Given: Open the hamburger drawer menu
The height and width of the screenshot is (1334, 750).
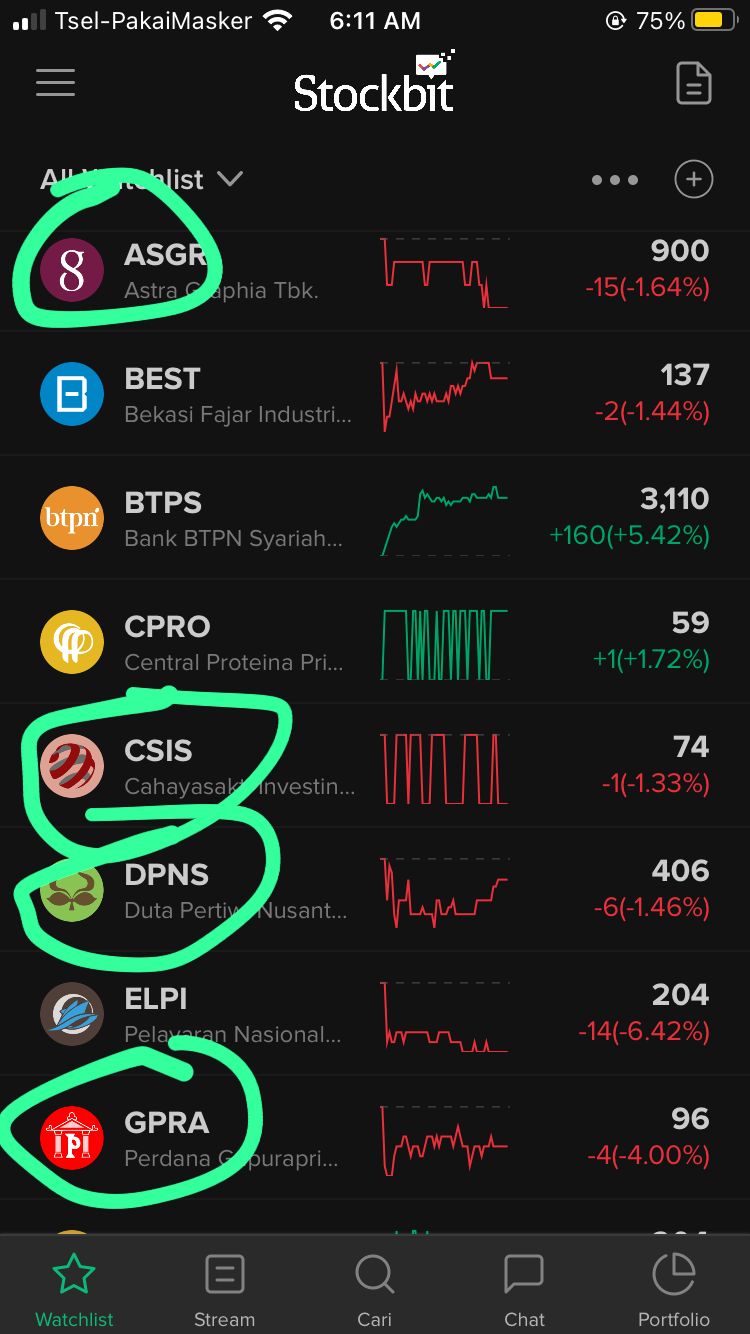Looking at the screenshot, I should tap(56, 83).
